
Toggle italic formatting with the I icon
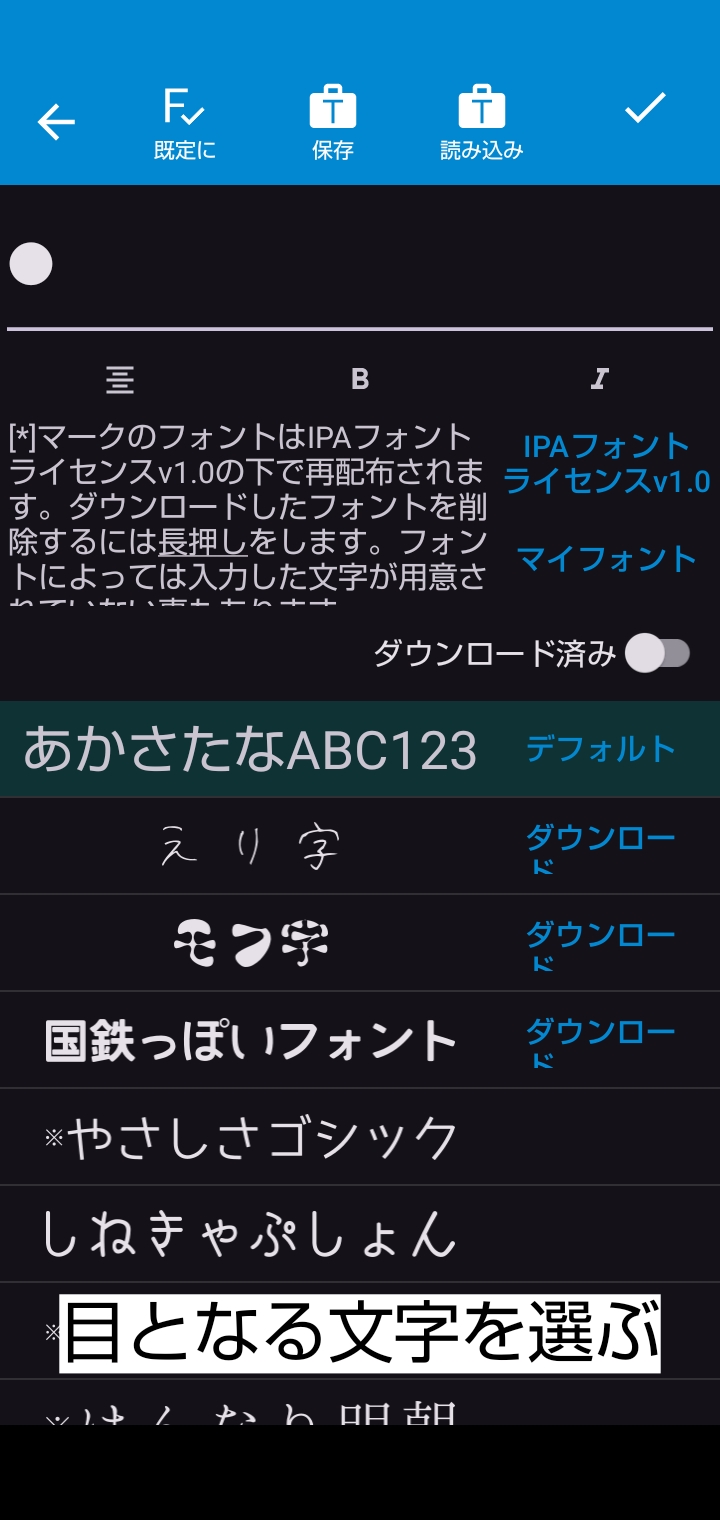click(598, 378)
